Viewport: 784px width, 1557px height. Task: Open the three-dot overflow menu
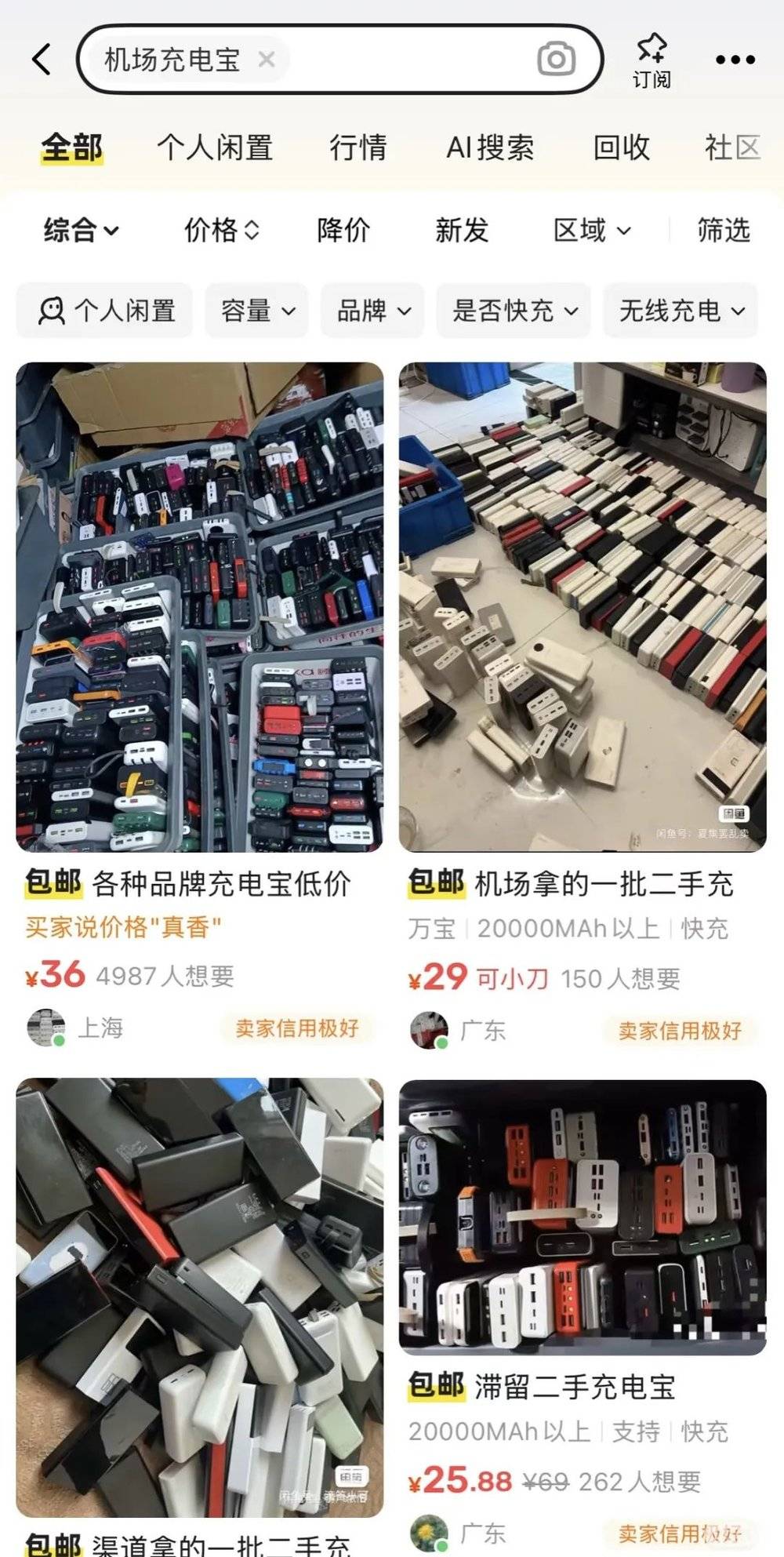(735, 60)
